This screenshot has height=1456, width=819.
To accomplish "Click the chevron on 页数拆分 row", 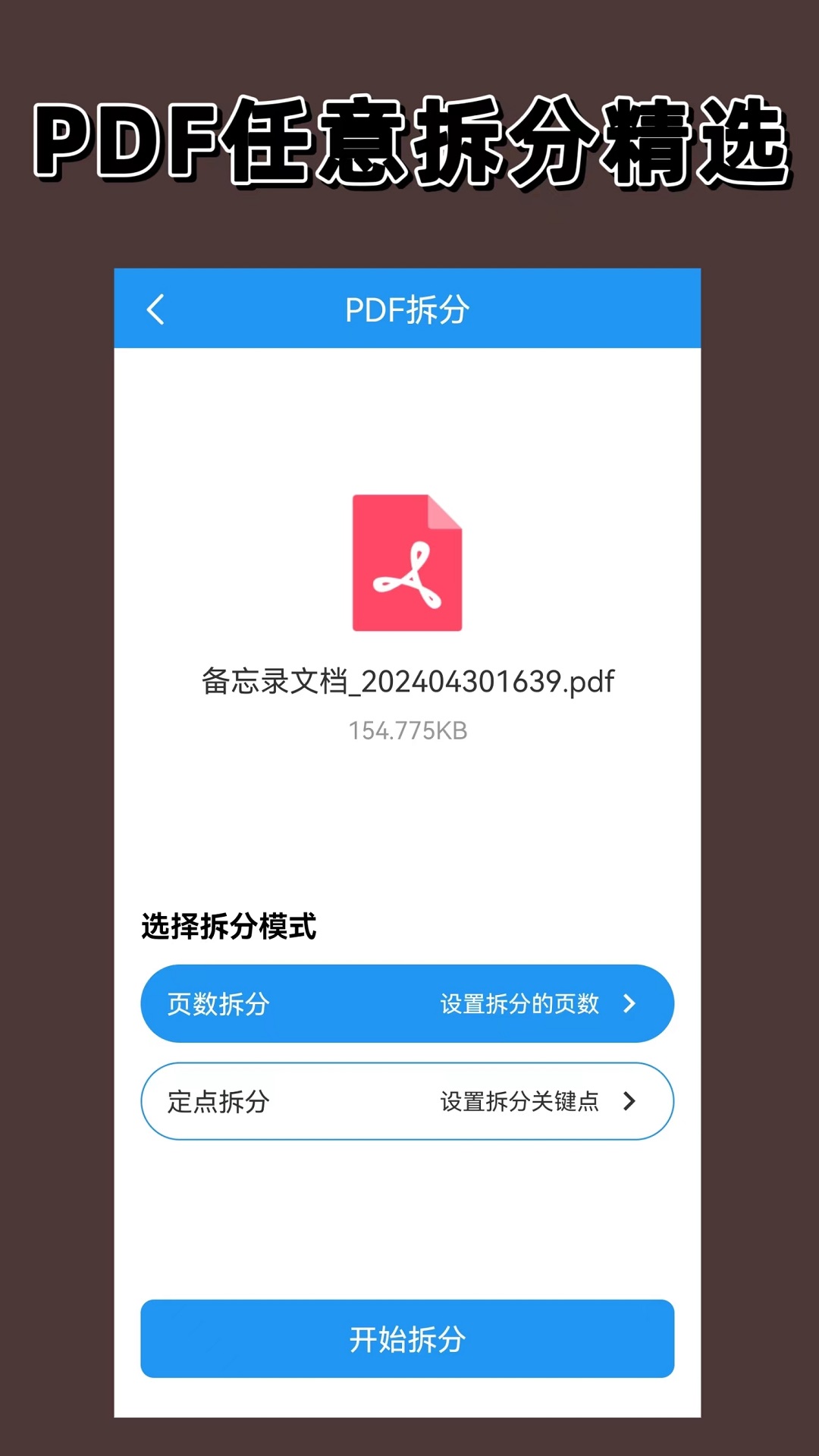I will tap(629, 1003).
